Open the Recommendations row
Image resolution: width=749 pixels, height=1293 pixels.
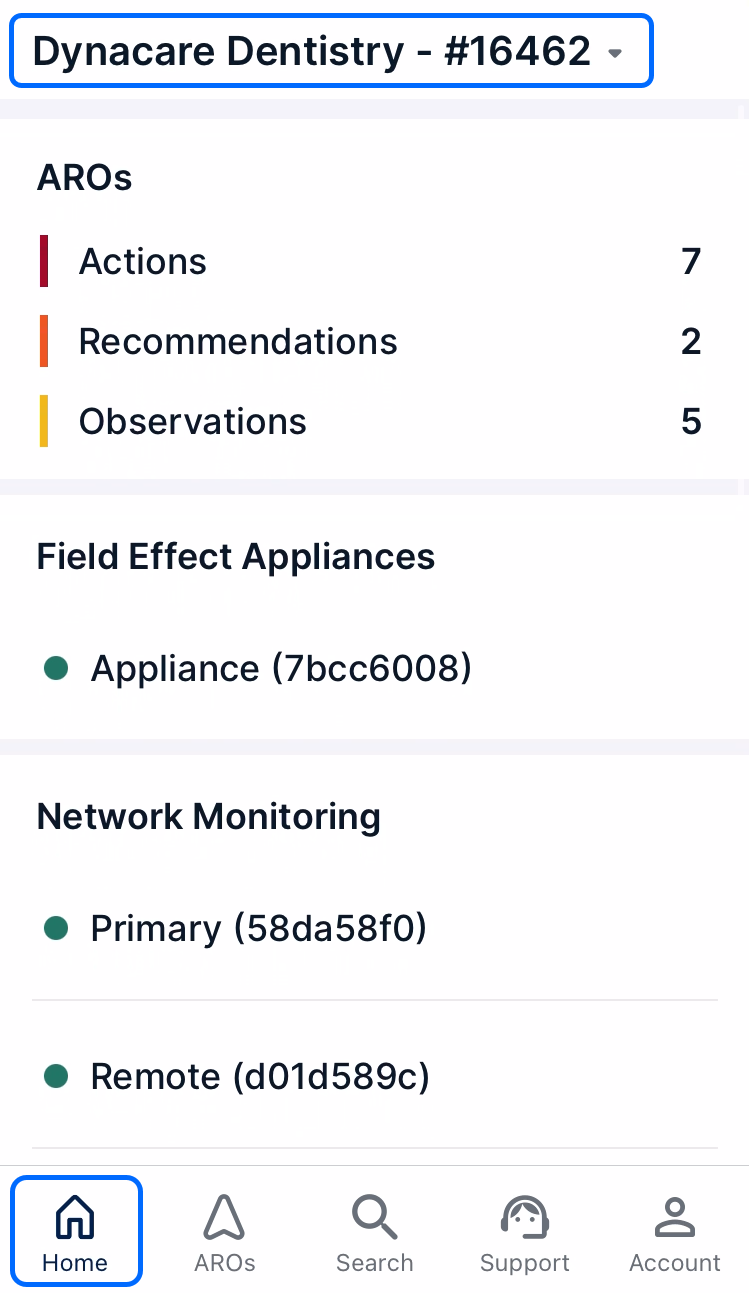370,342
